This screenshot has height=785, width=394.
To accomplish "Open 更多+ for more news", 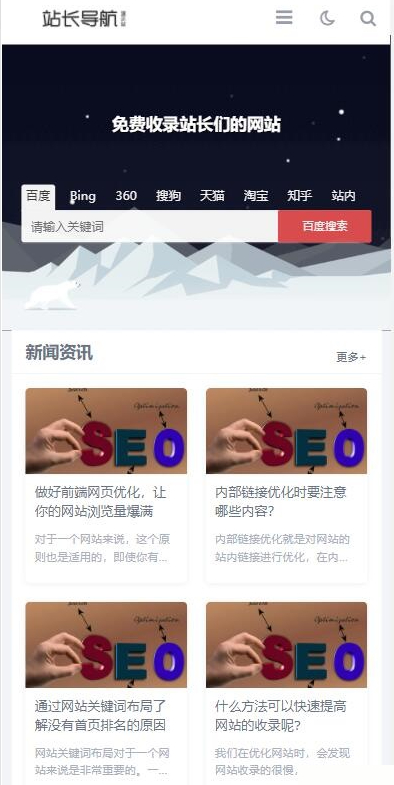I will (351, 357).
